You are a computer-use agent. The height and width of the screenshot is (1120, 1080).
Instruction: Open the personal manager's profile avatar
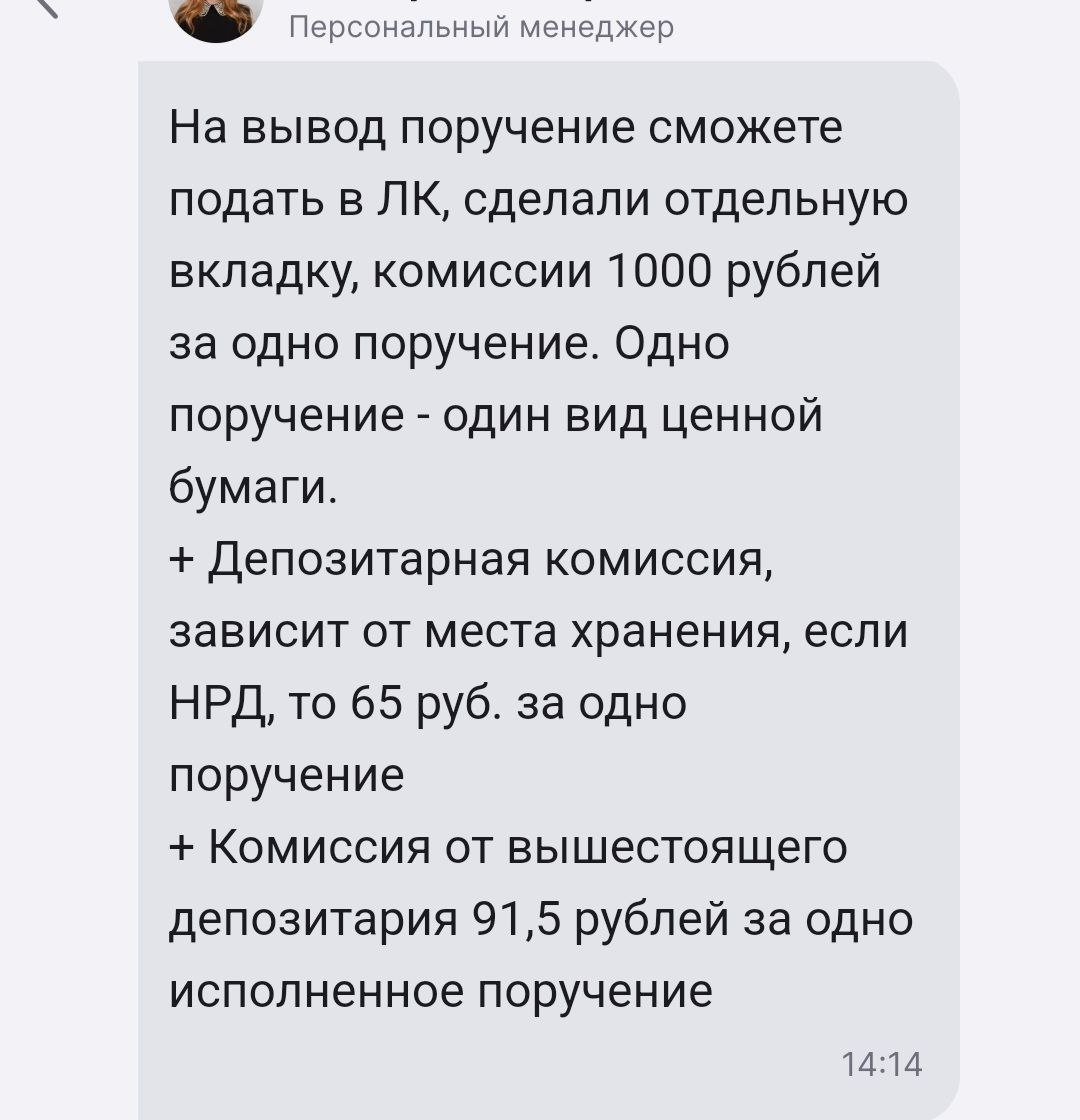pyautogui.click(x=216, y=18)
